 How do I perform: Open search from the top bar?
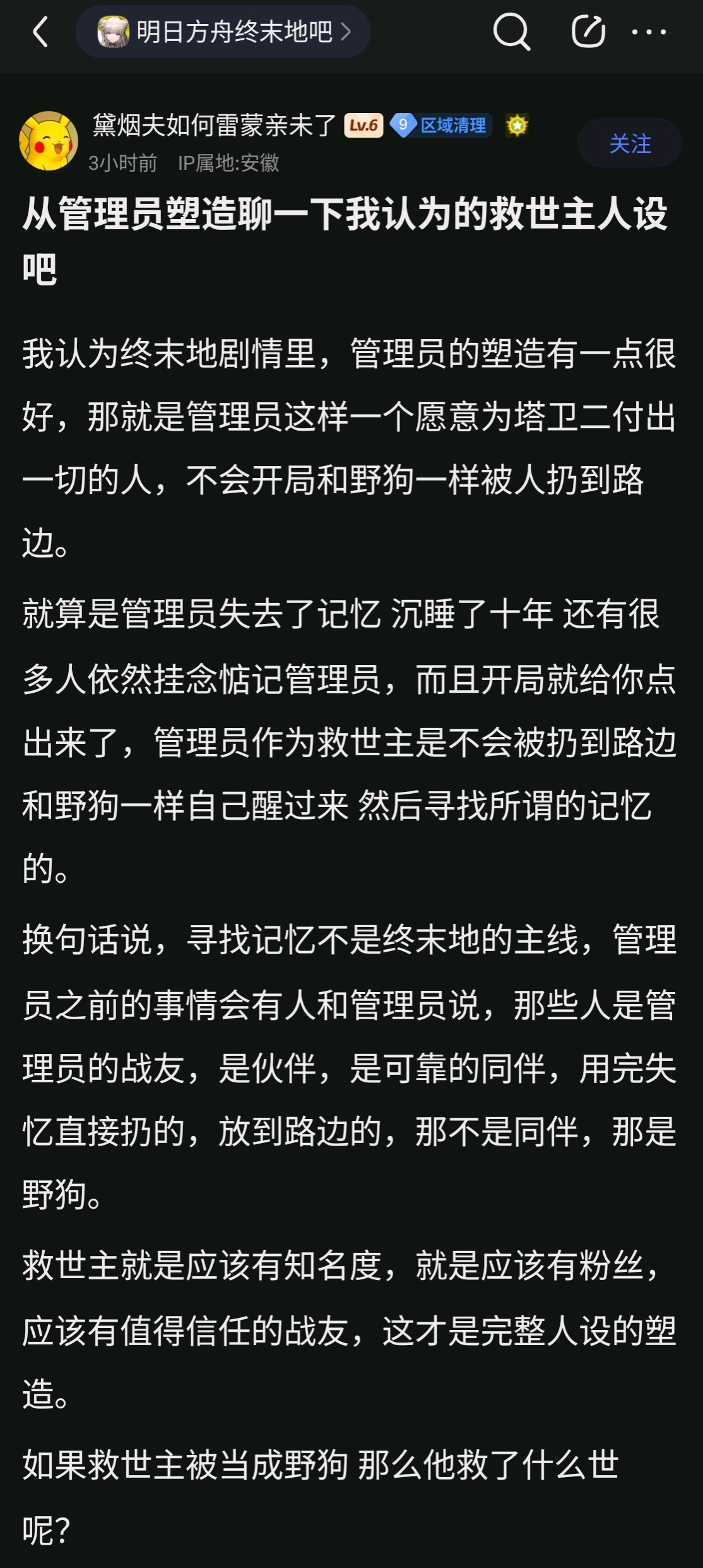tap(511, 32)
